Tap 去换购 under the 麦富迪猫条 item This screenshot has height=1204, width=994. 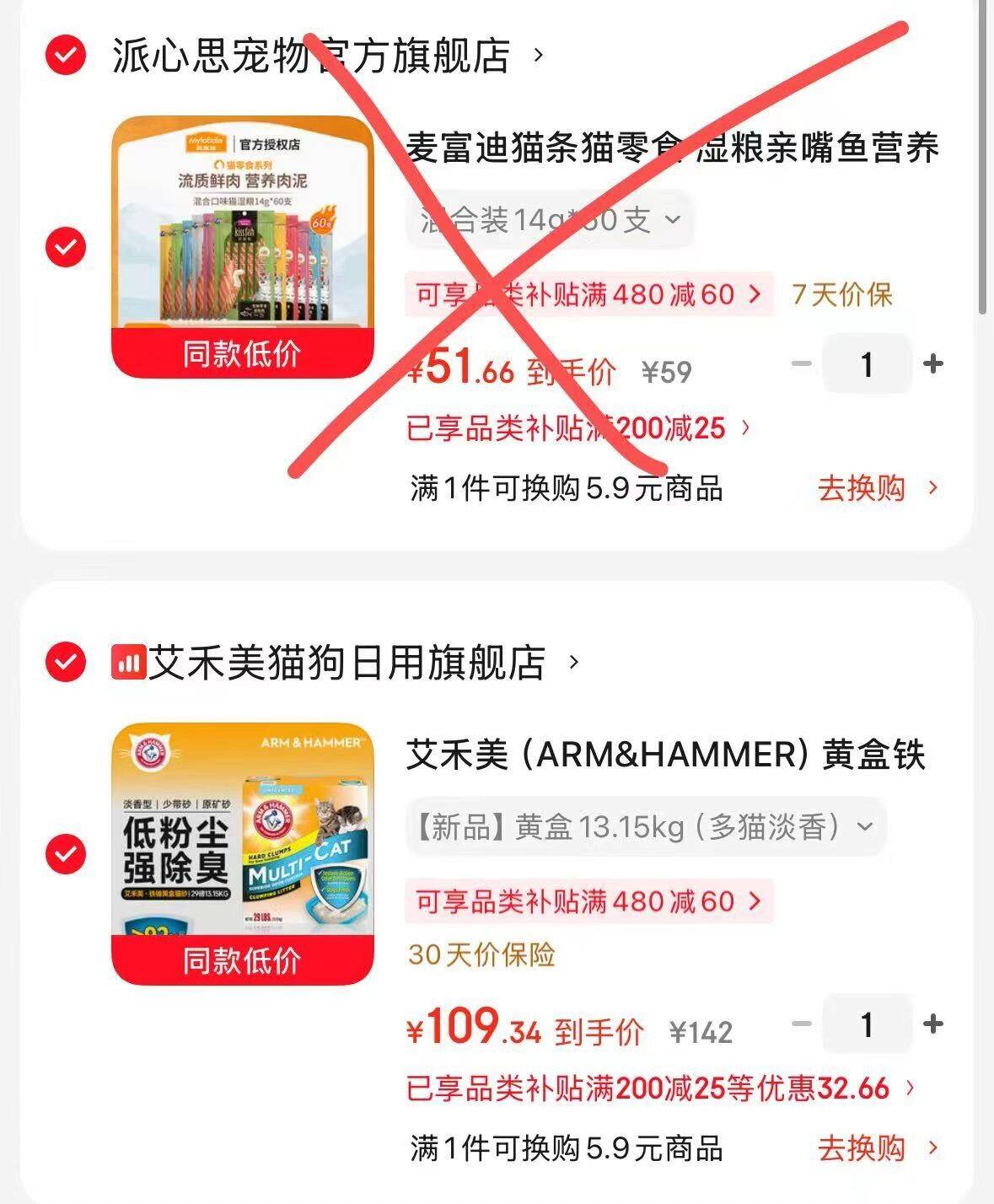click(878, 488)
